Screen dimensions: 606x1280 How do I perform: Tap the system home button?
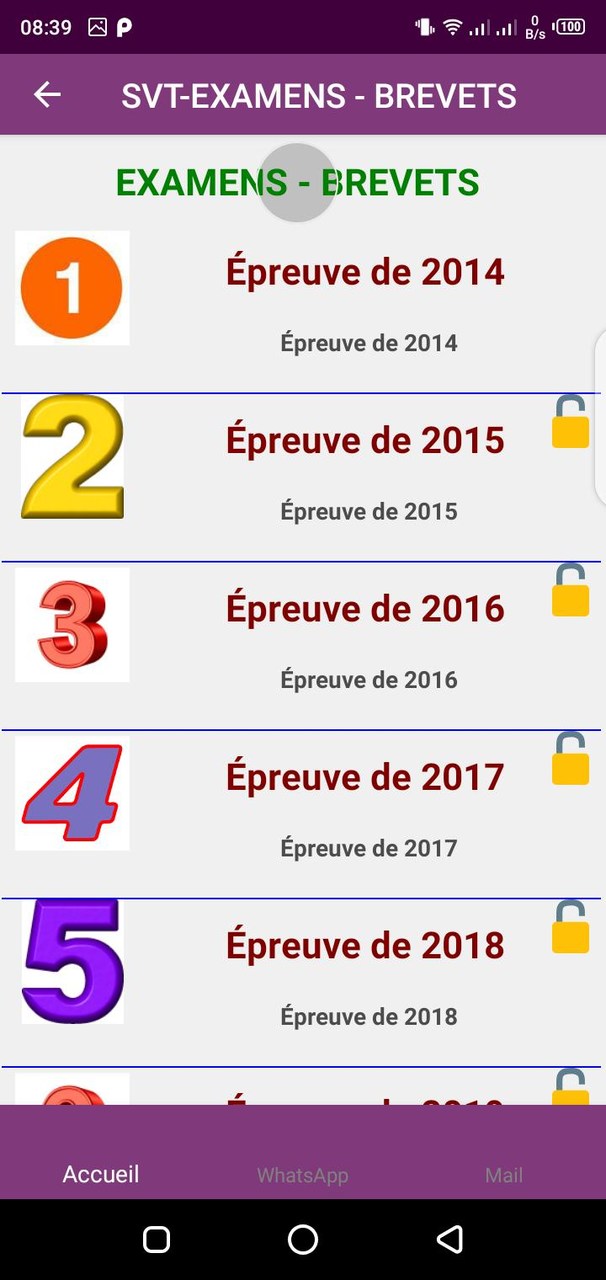pyautogui.click(x=302, y=1240)
